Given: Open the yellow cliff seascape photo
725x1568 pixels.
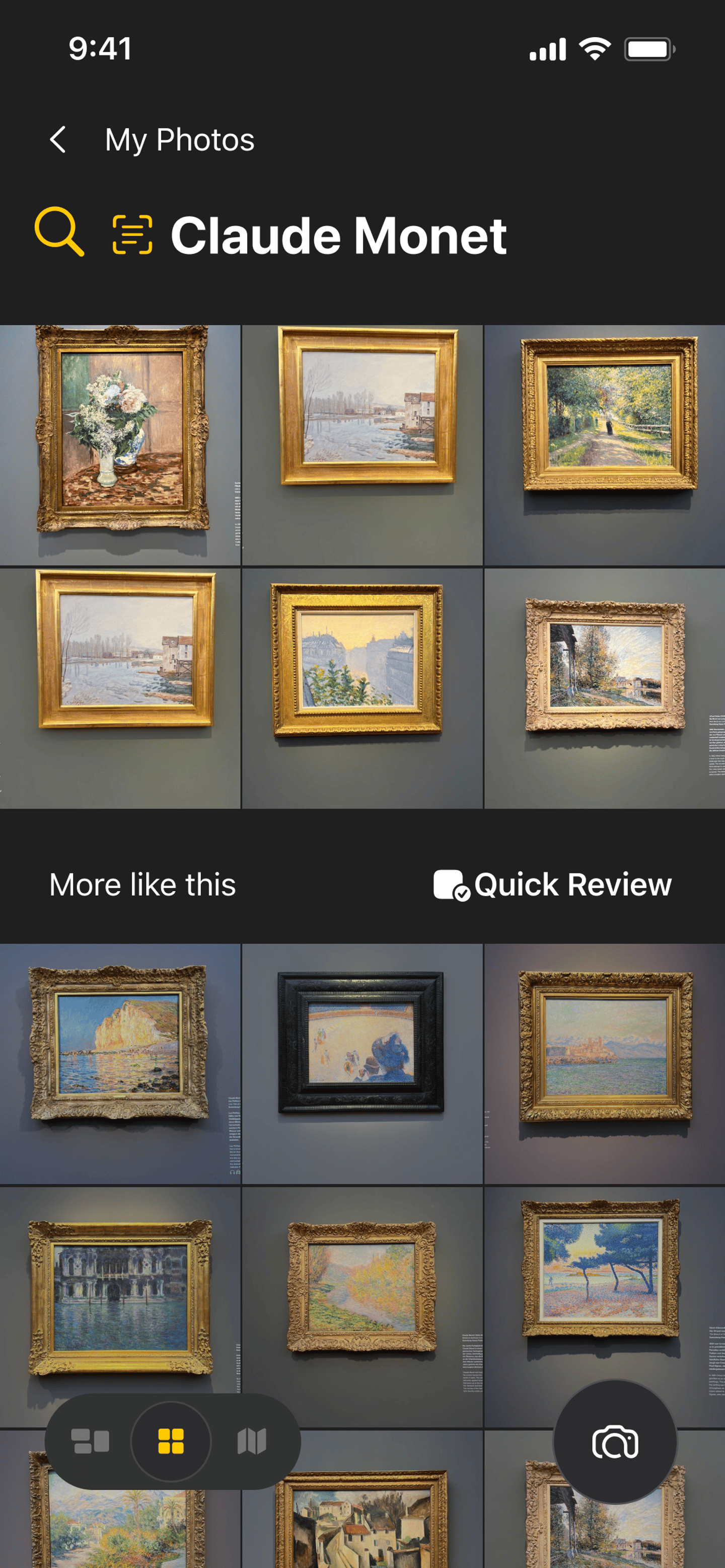Looking at the screenshot, I should click(x=121, y=1064).
